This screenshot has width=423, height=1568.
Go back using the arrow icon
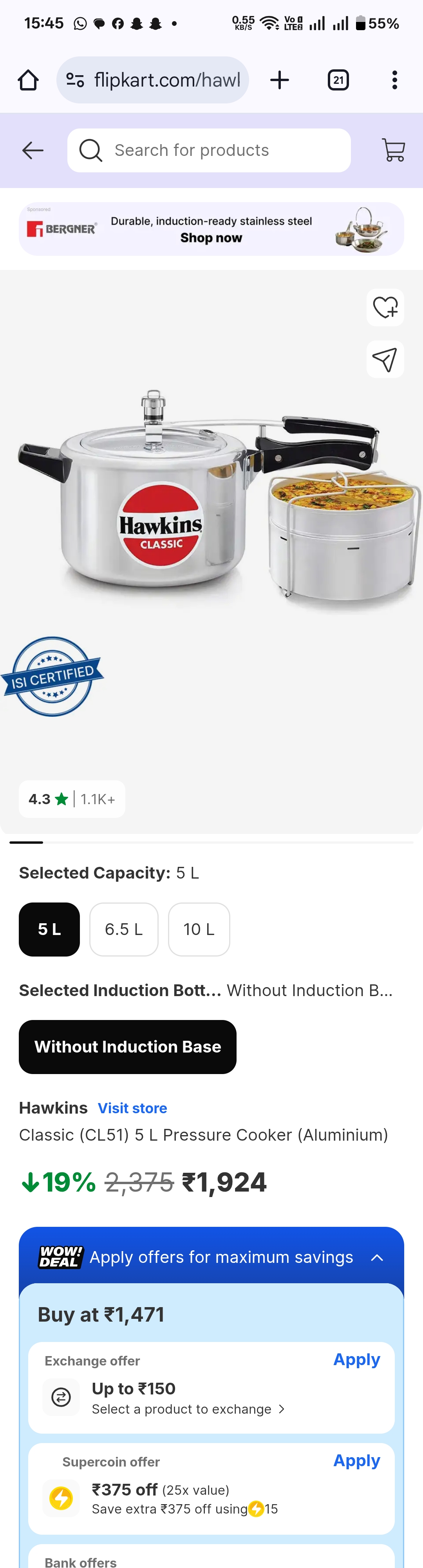[x=33, y=150]
